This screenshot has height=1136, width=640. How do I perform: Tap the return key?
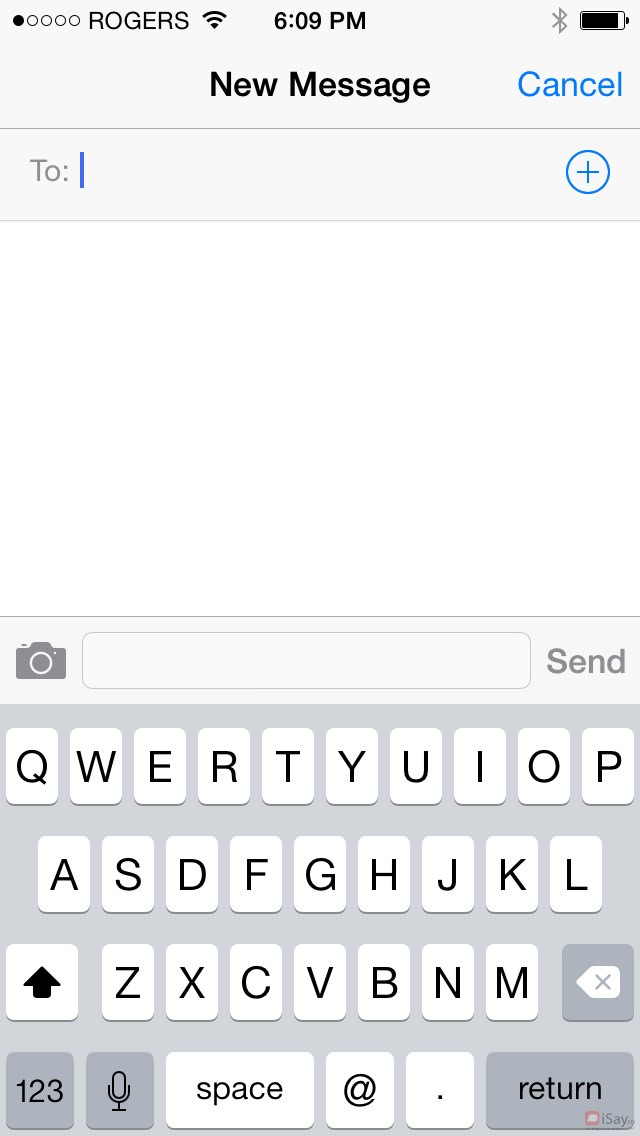[559, 1089]
